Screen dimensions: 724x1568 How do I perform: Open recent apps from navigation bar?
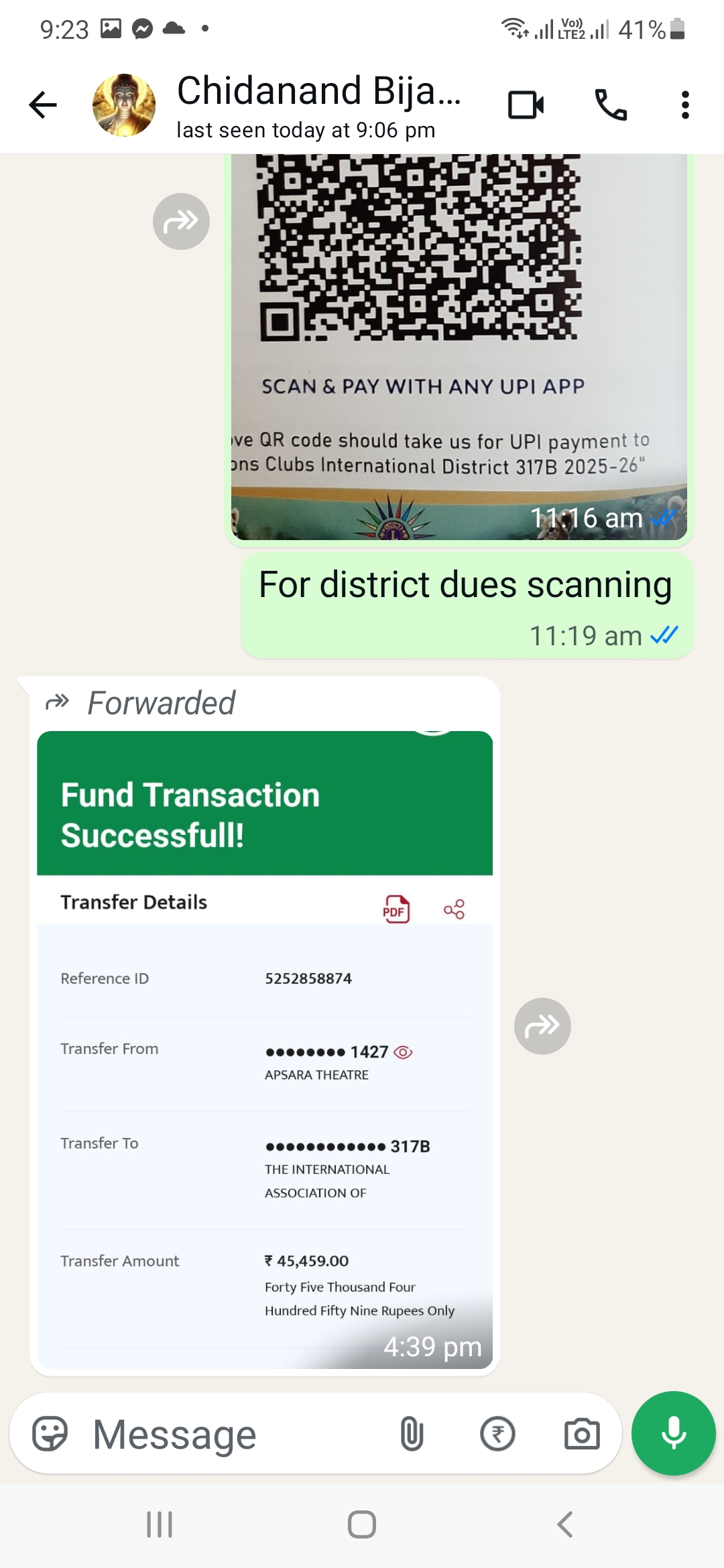160,1524
